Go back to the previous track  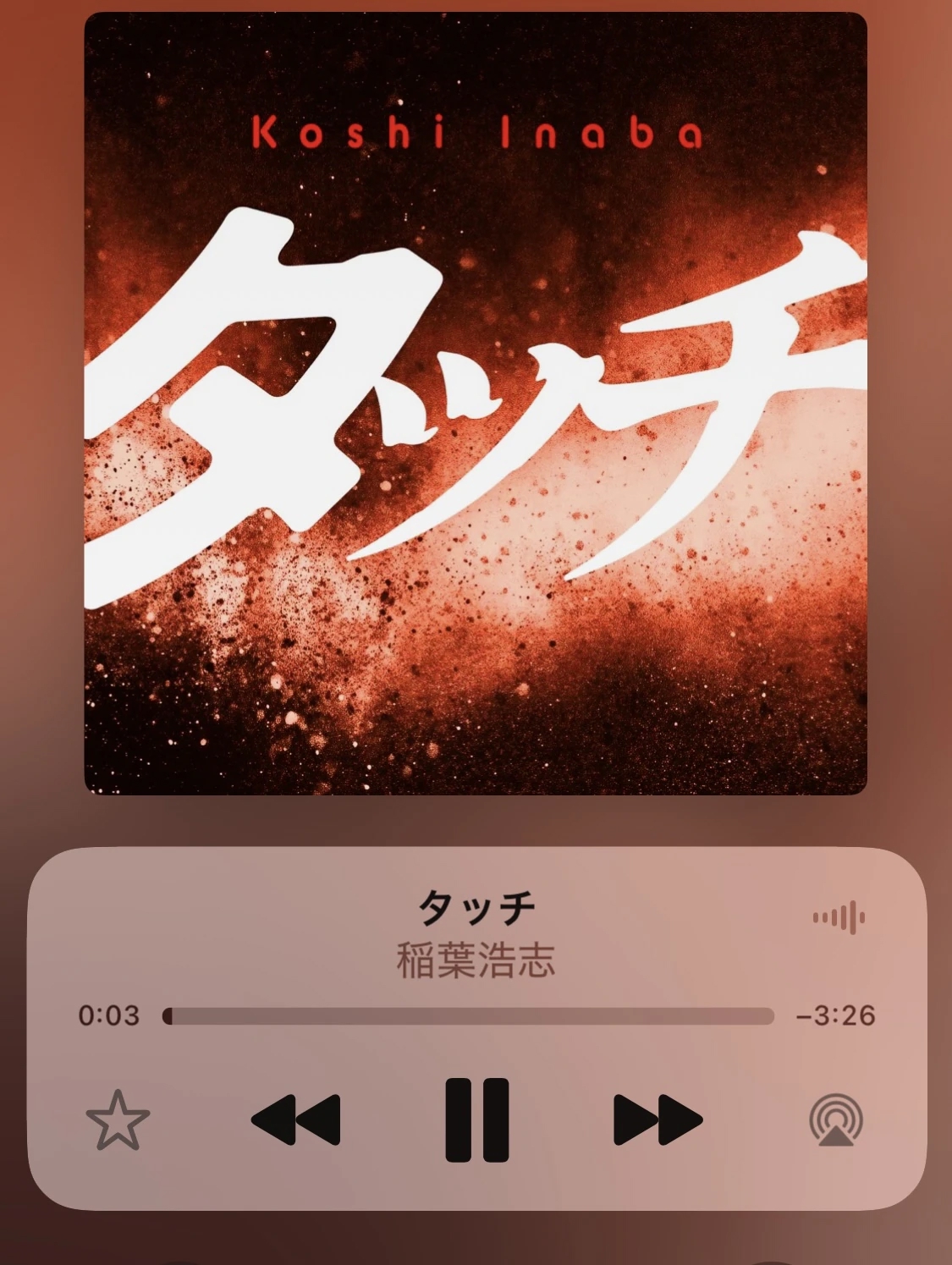tap(296, 1119)
